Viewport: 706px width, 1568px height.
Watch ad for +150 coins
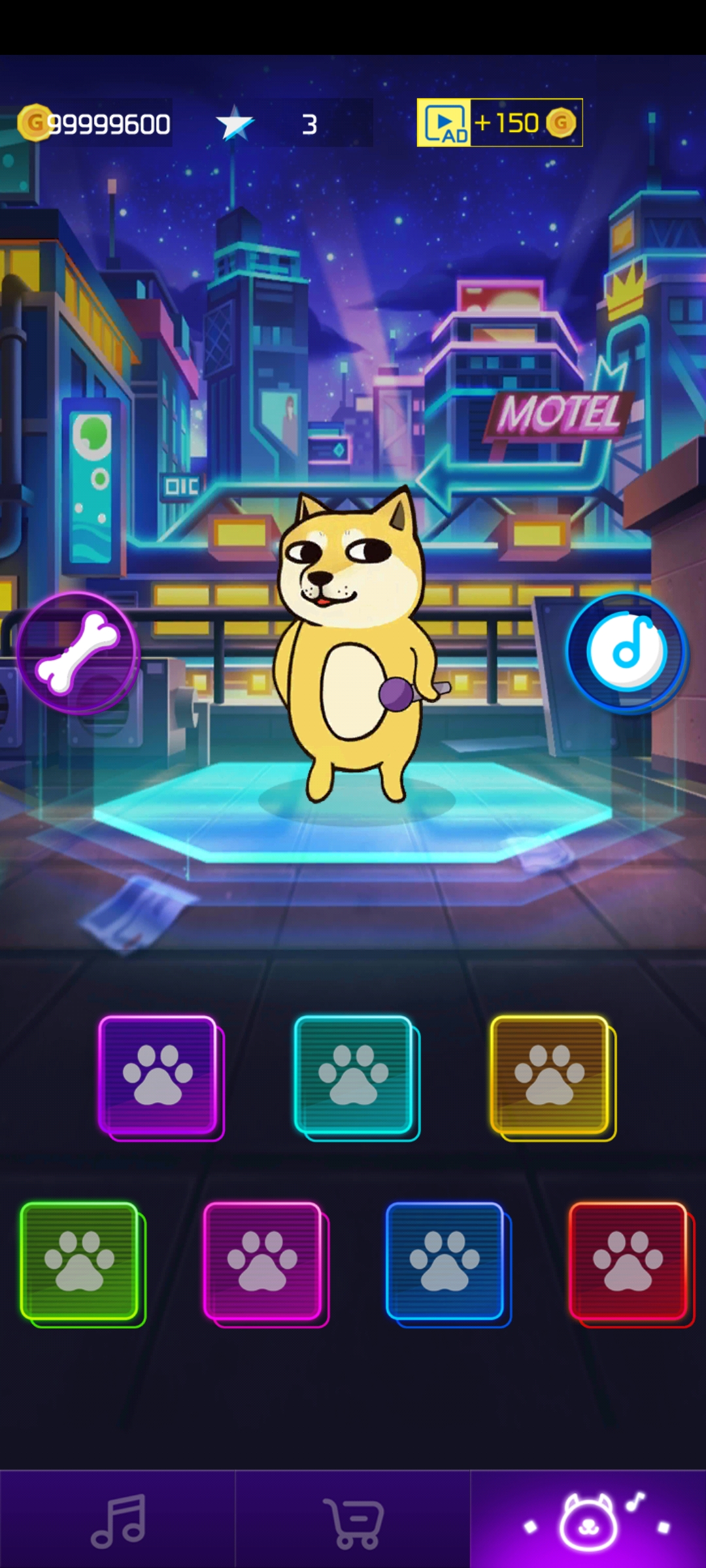[x=499, y=123]
